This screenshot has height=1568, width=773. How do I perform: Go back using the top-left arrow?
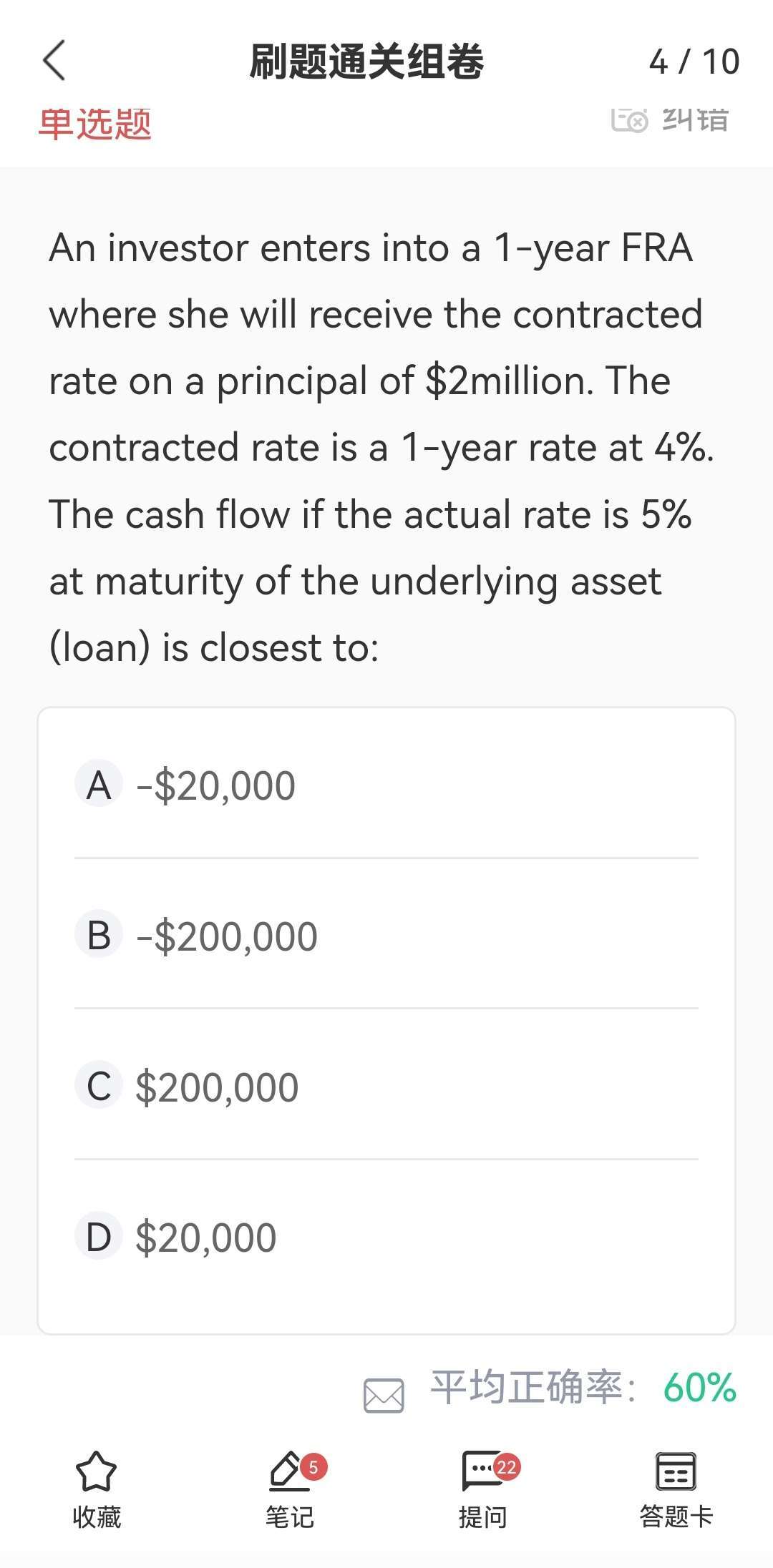[54, 61]
